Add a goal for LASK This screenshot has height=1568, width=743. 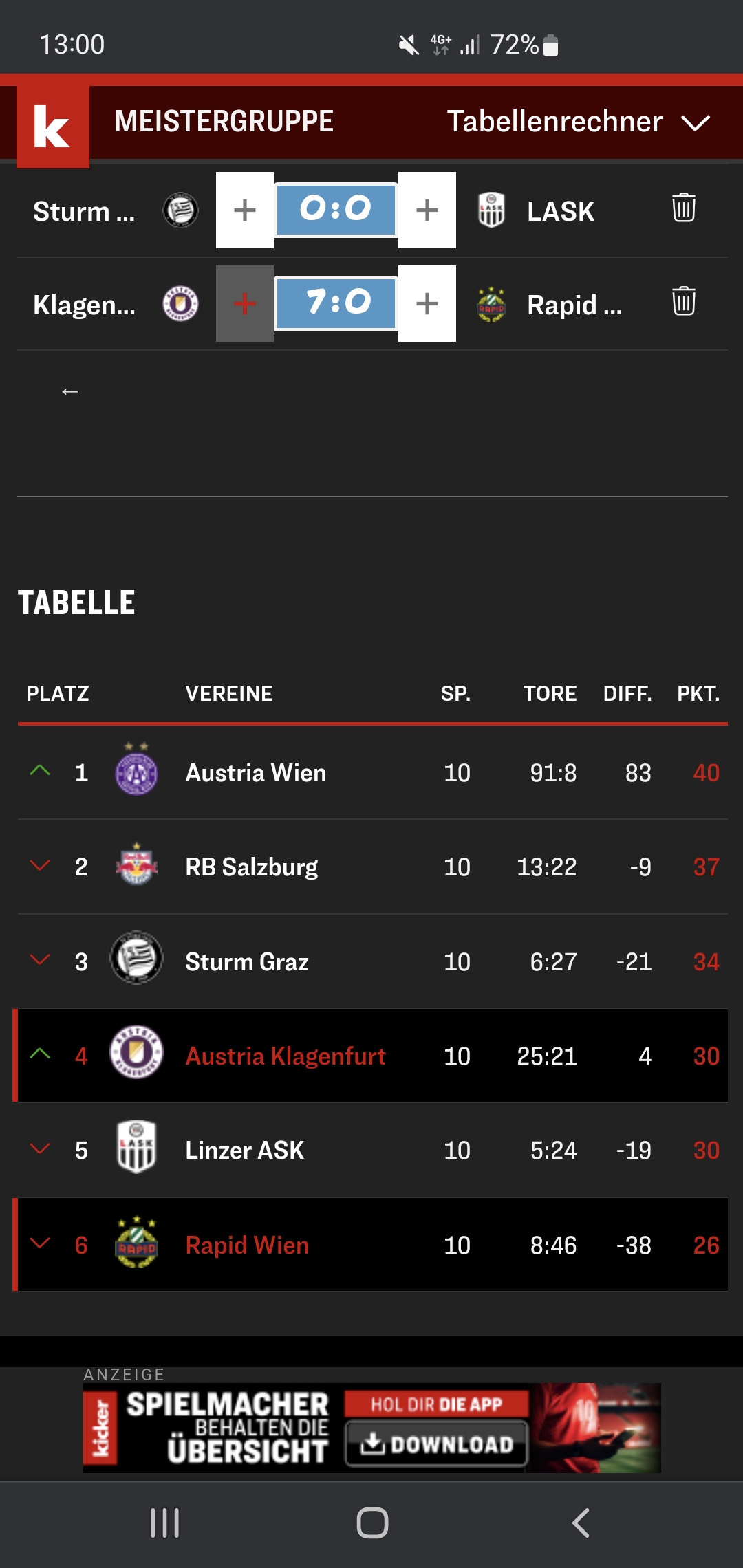pyautogui.click(x=427, y=210)
